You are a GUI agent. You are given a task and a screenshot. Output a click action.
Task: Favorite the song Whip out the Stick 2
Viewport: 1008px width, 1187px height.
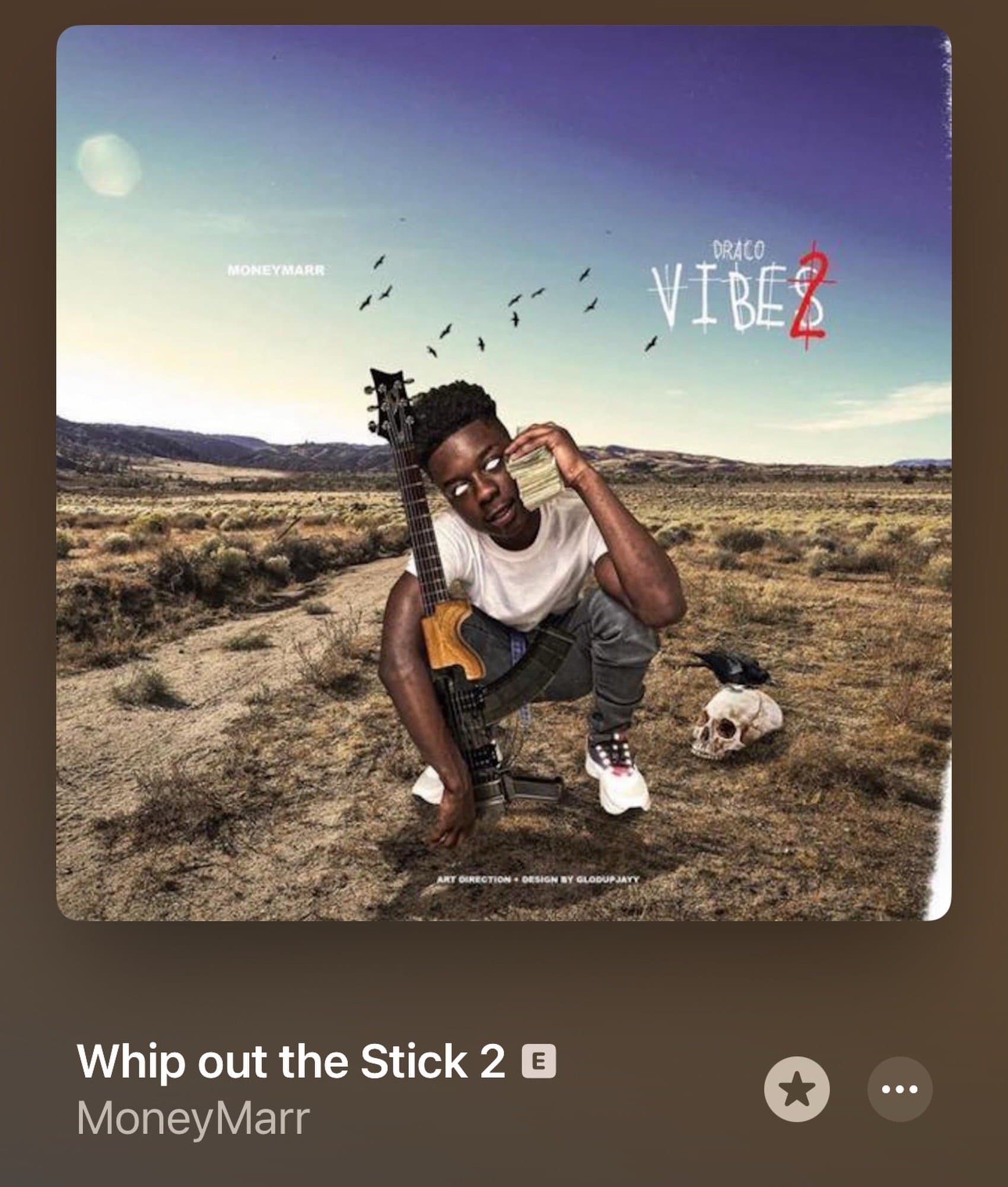[x=796, y=1089]
